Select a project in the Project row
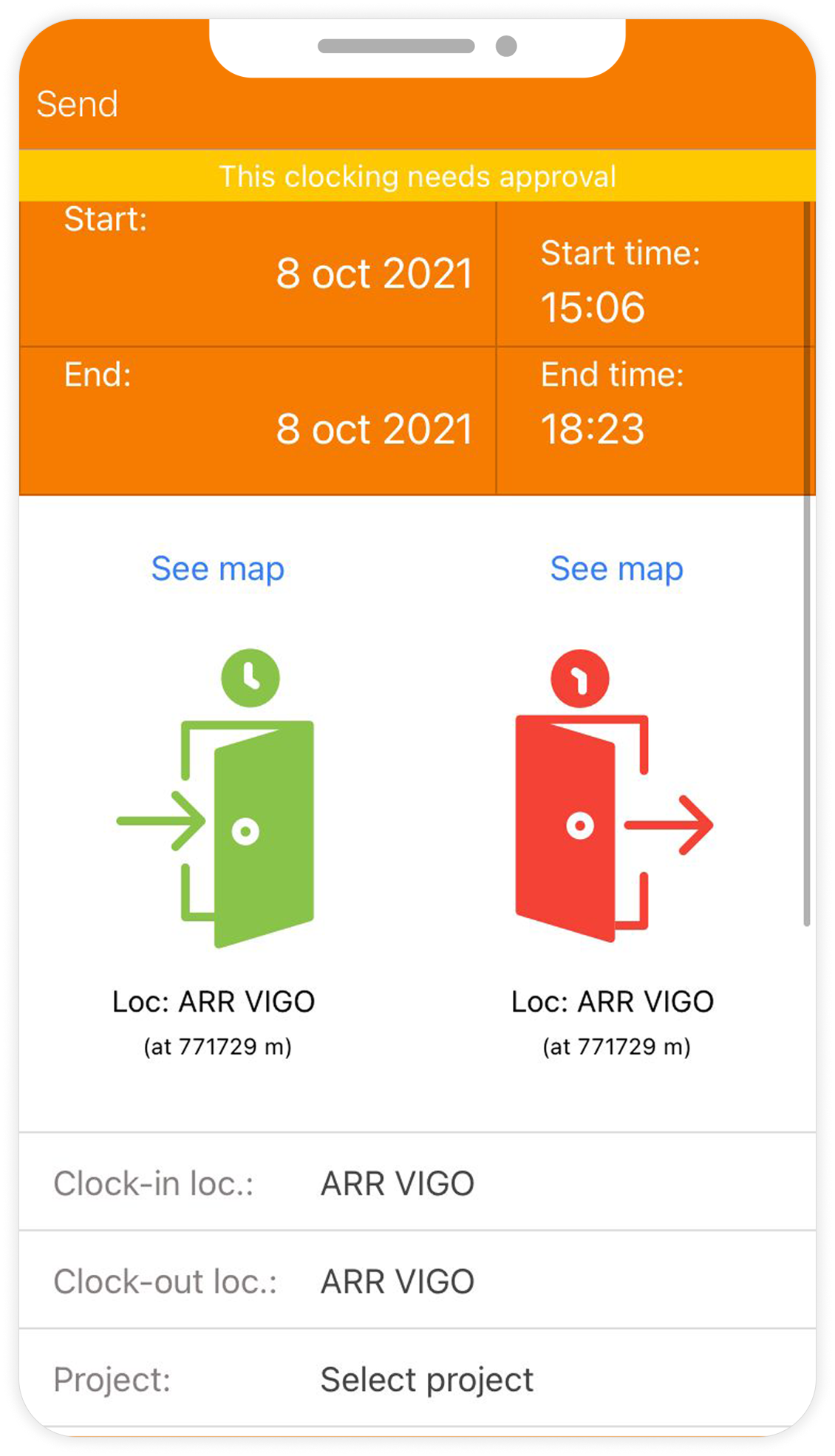The image size is (835, 1456). pyautogui.click(x=426, y=1380)
